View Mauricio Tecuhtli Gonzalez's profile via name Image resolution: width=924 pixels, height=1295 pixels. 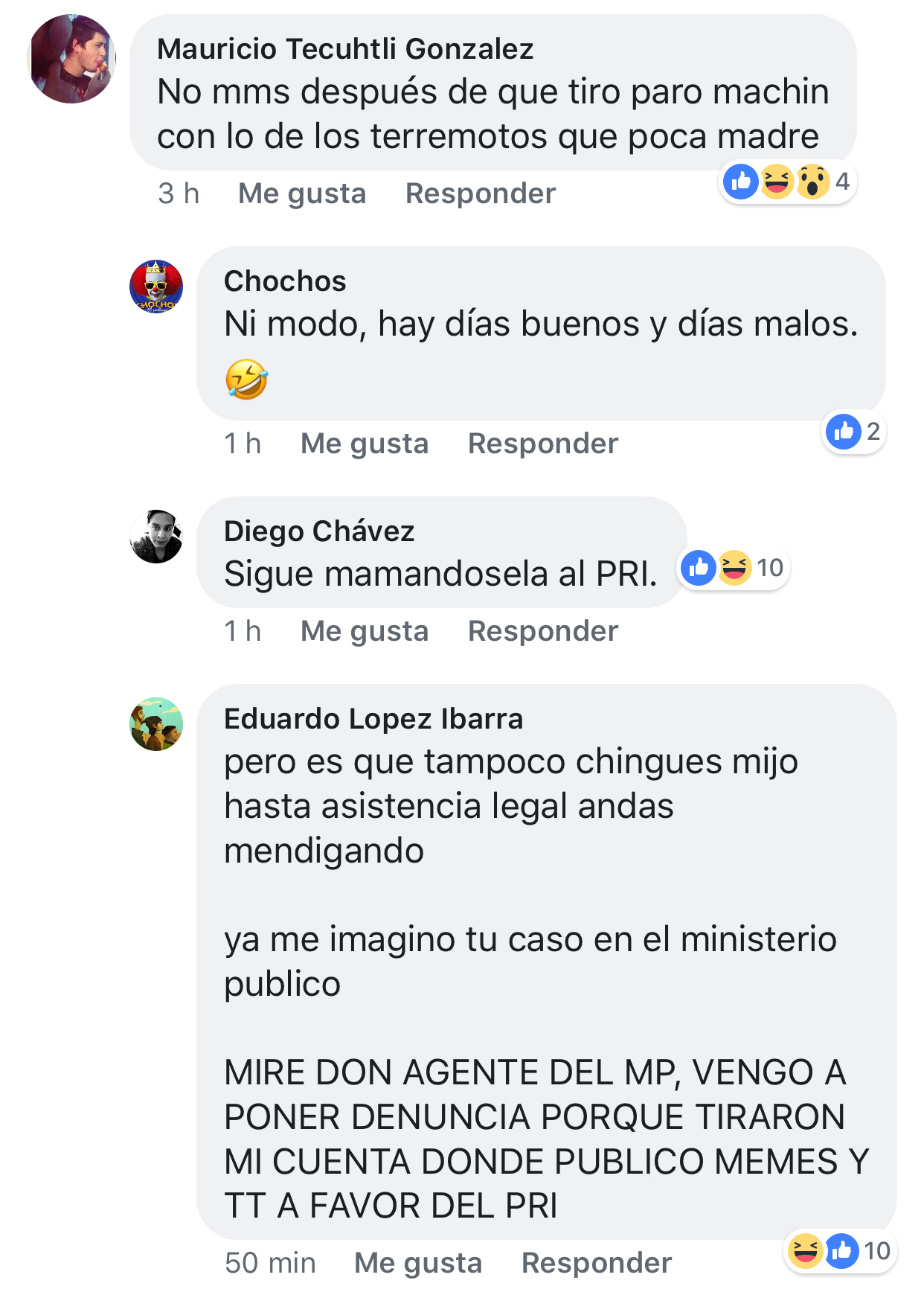click(345, 49)
